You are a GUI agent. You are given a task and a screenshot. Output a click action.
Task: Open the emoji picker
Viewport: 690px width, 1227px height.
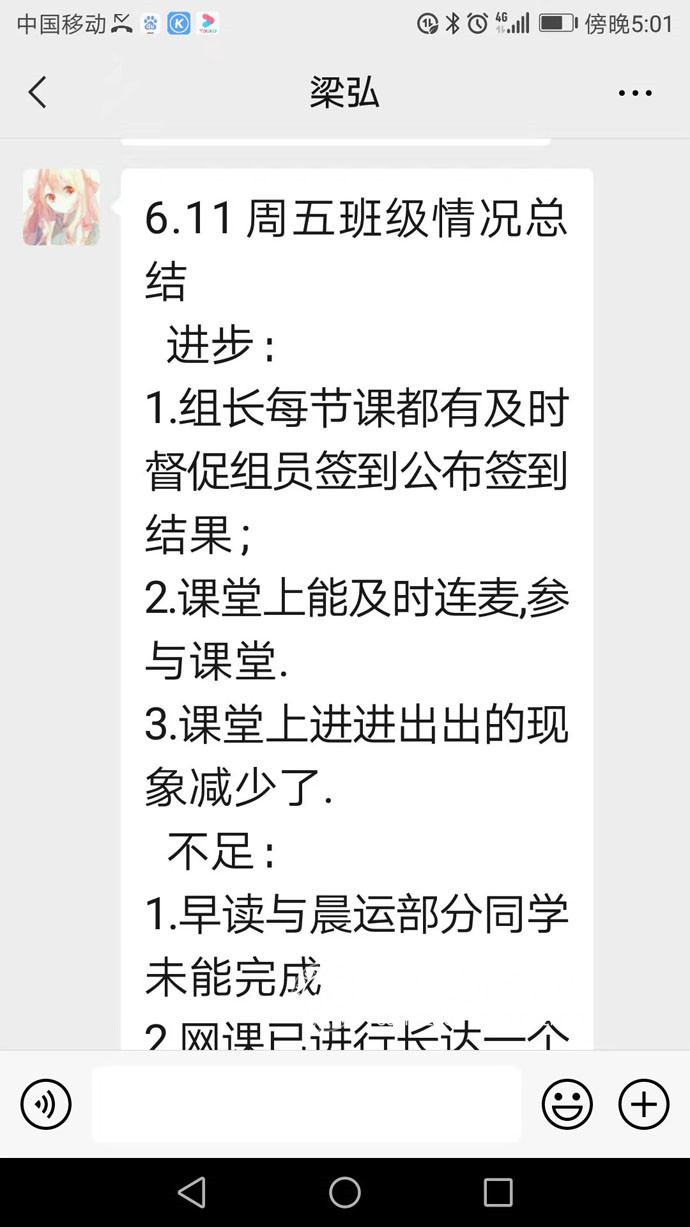tap(567, 1105)
